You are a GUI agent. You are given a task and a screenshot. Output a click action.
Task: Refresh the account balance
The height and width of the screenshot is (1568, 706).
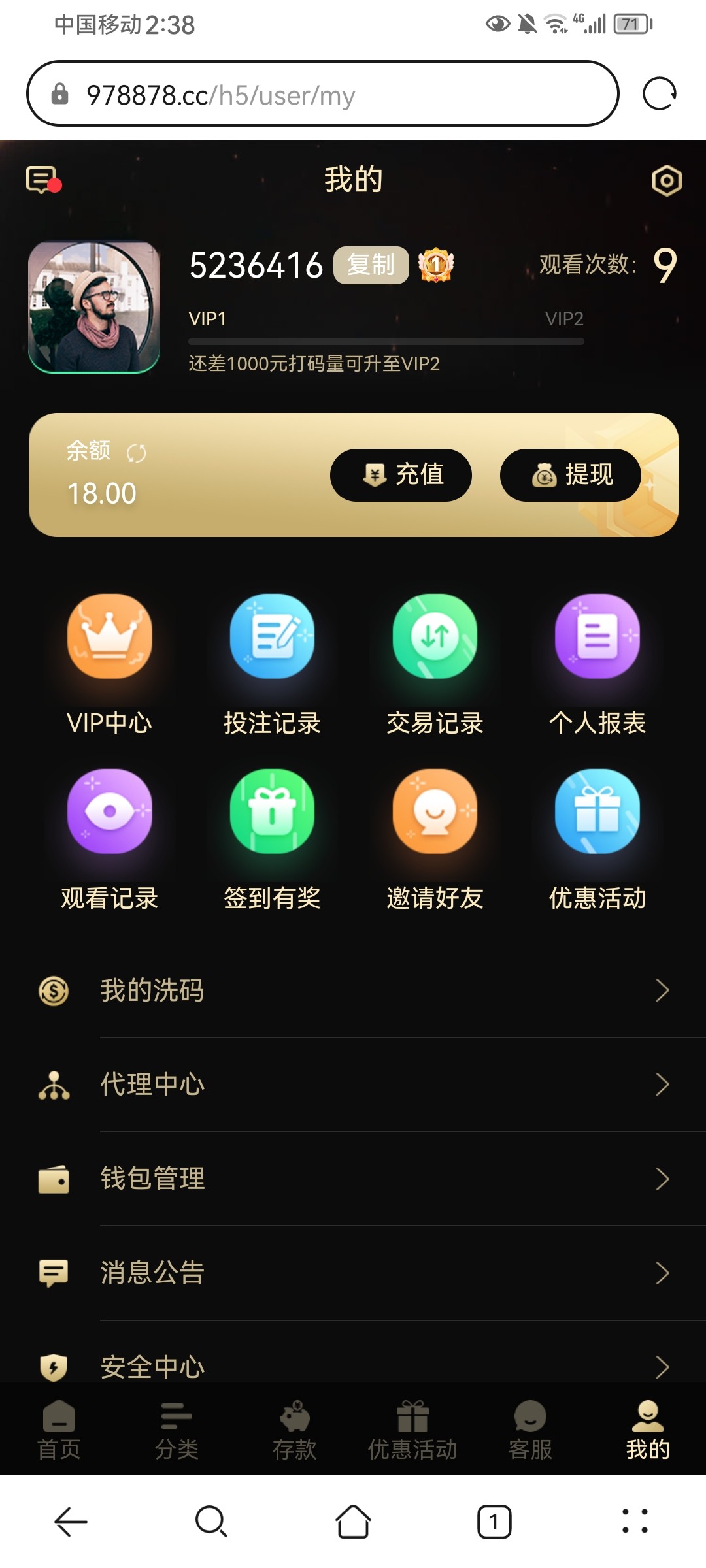coord(136,453)
